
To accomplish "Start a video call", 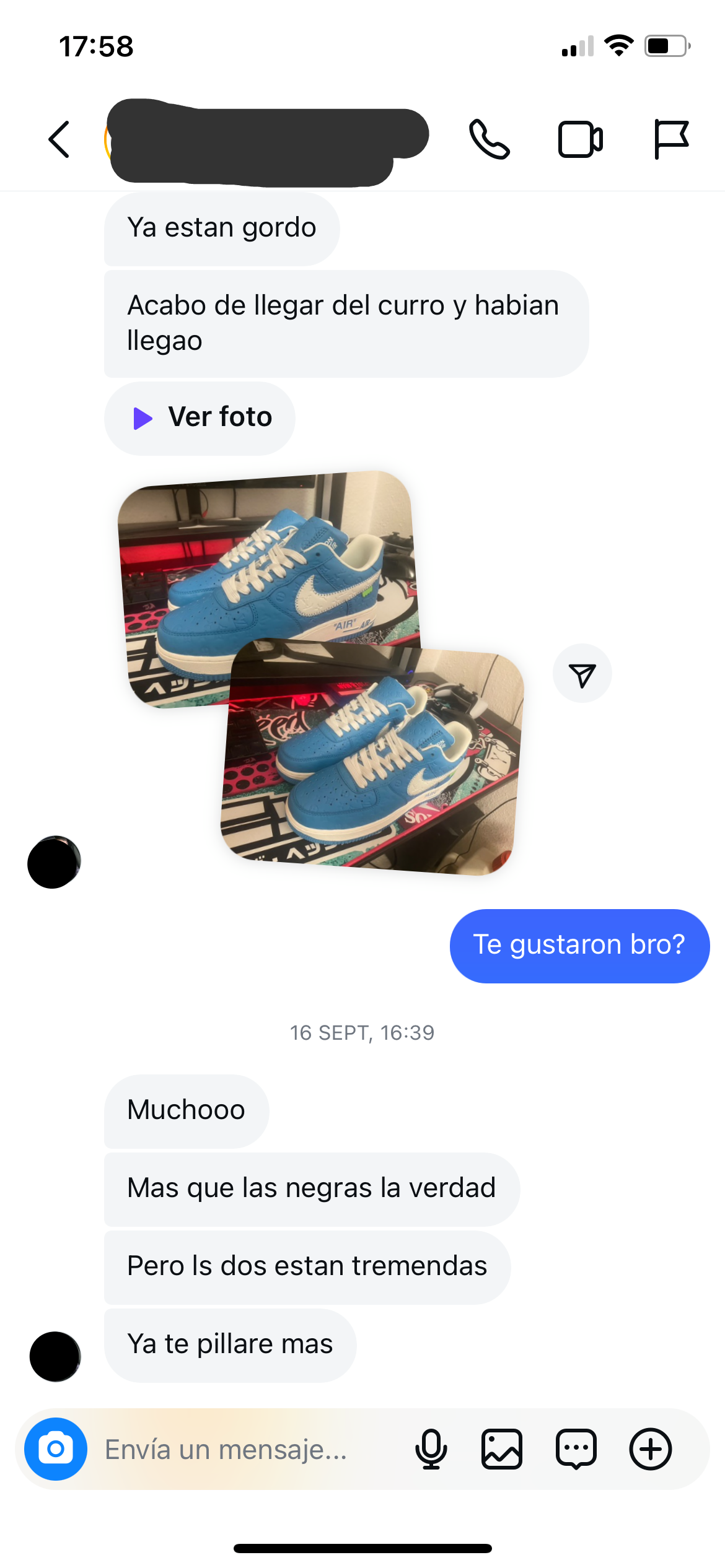I will tap(580, 139).
